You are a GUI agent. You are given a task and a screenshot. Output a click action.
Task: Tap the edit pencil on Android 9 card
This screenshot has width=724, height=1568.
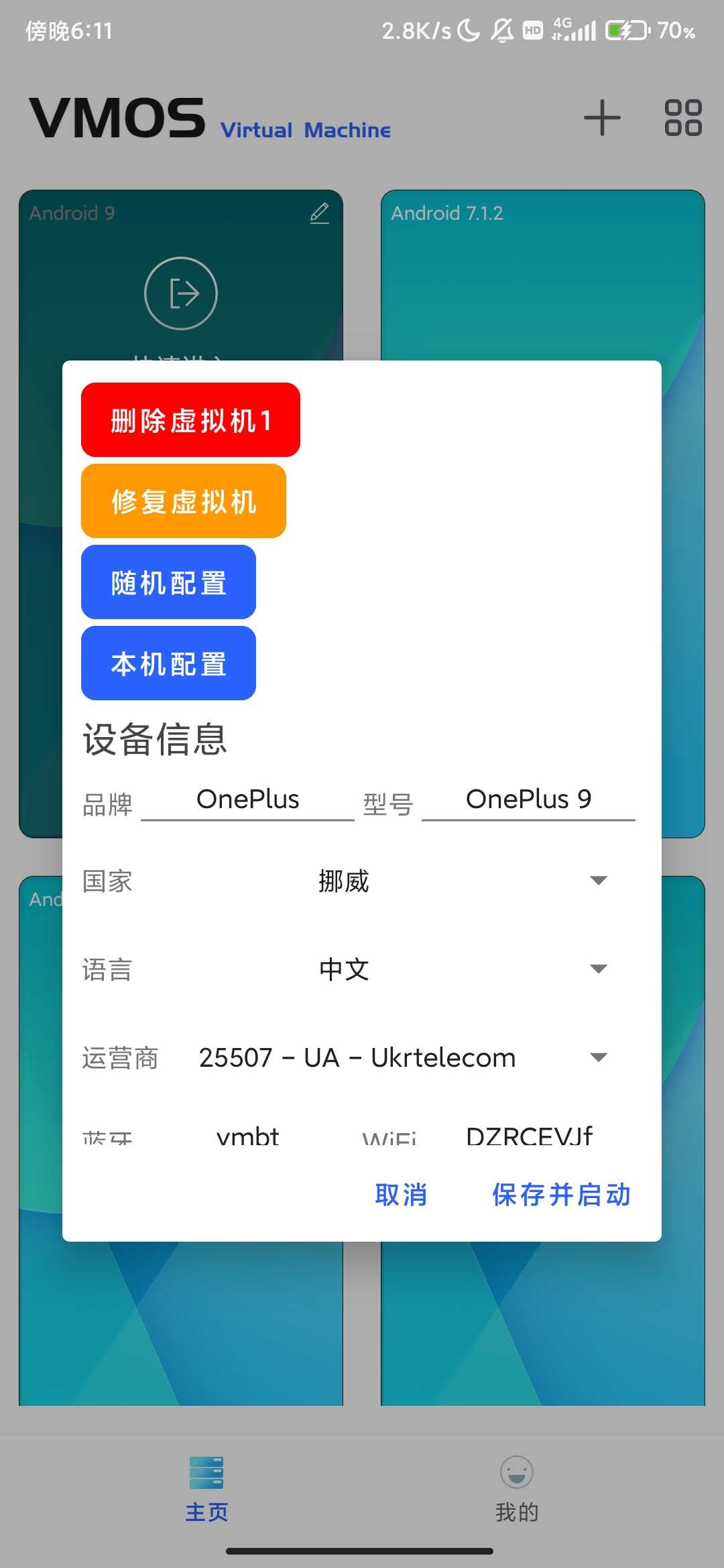pyautogui.click(x=320, y=213)
